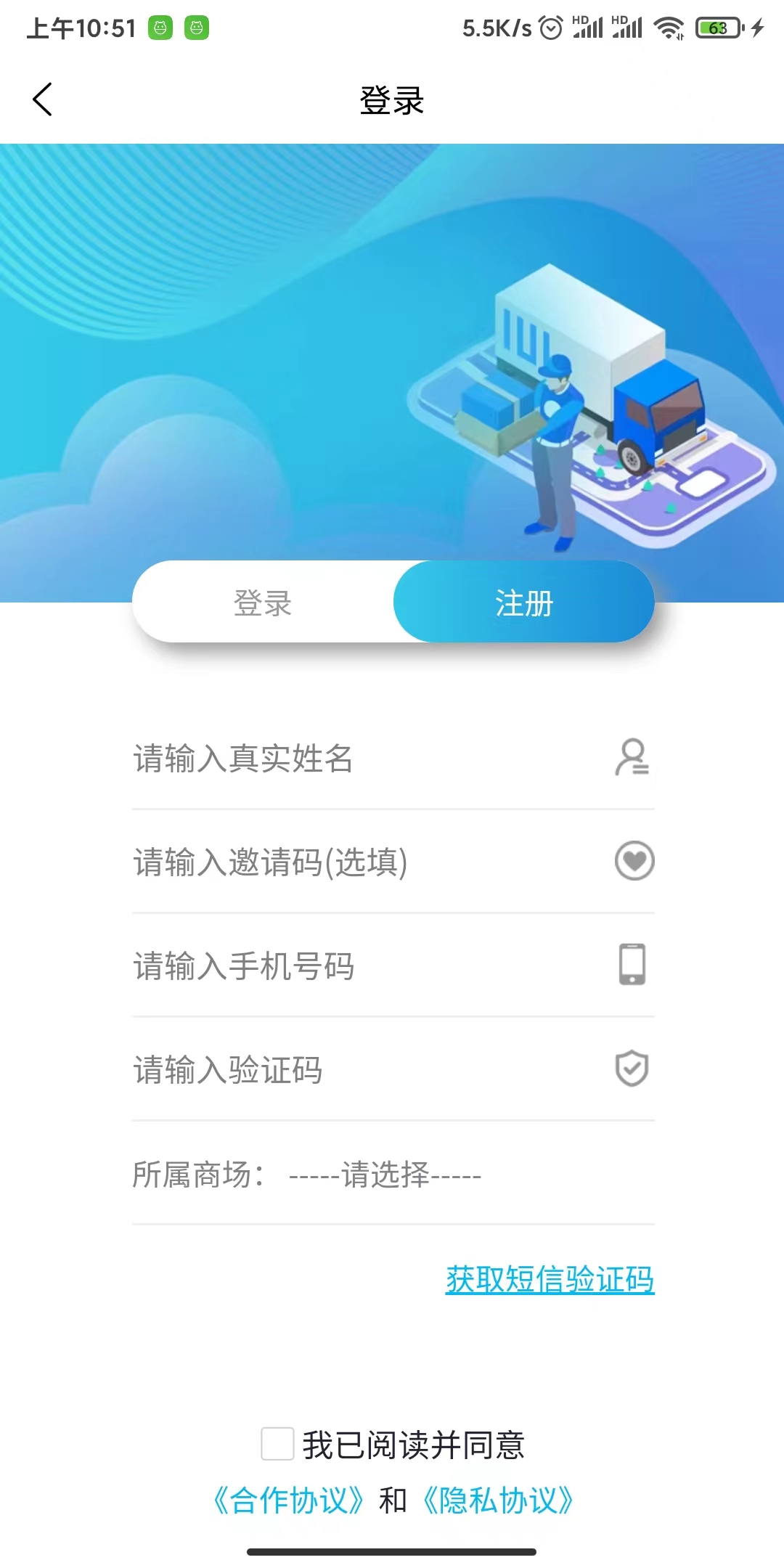This screenshot has width=784, height=1568.
Task: Tap the 获取短信验证码 link
Action: [550, 1279]
